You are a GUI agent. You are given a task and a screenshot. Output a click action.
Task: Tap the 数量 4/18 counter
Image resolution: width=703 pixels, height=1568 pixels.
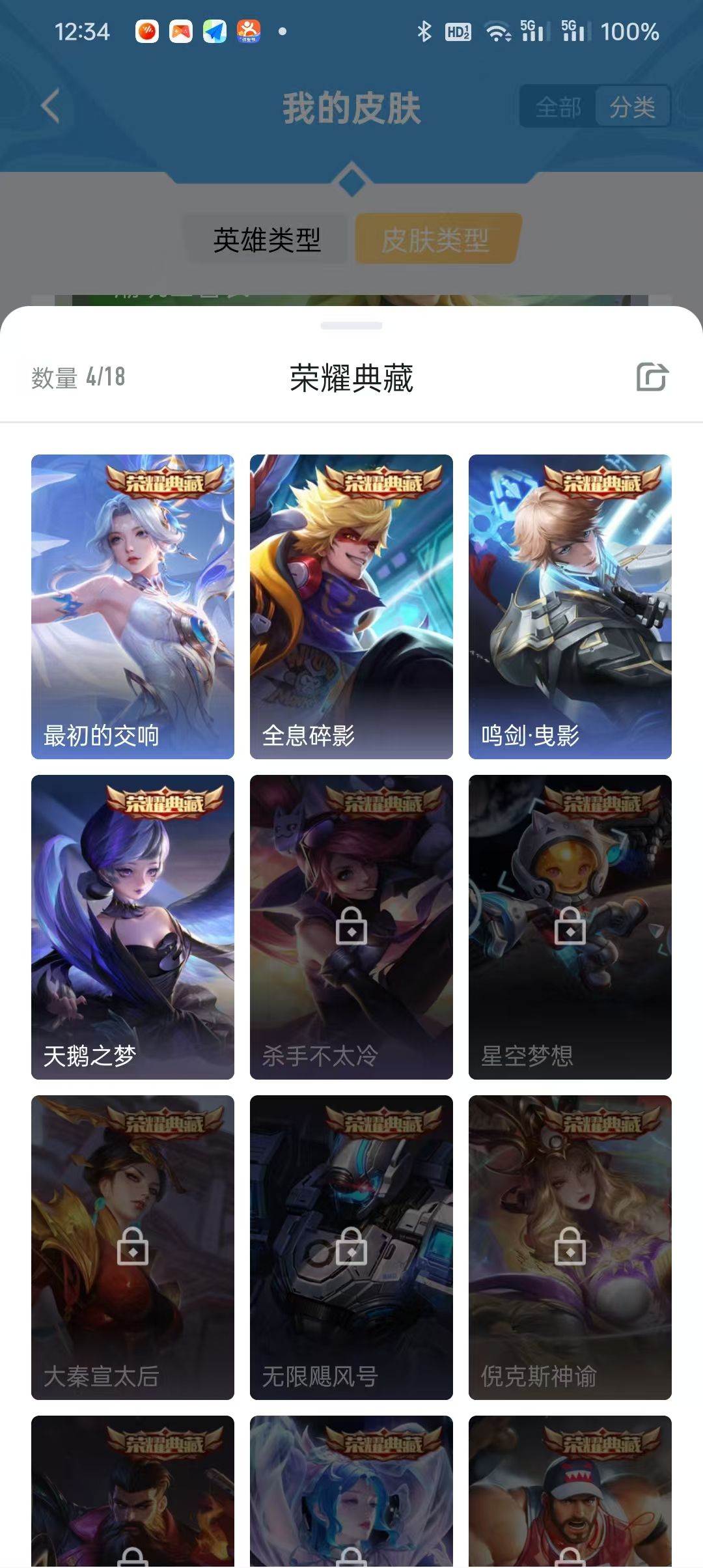tap(78, 376)
